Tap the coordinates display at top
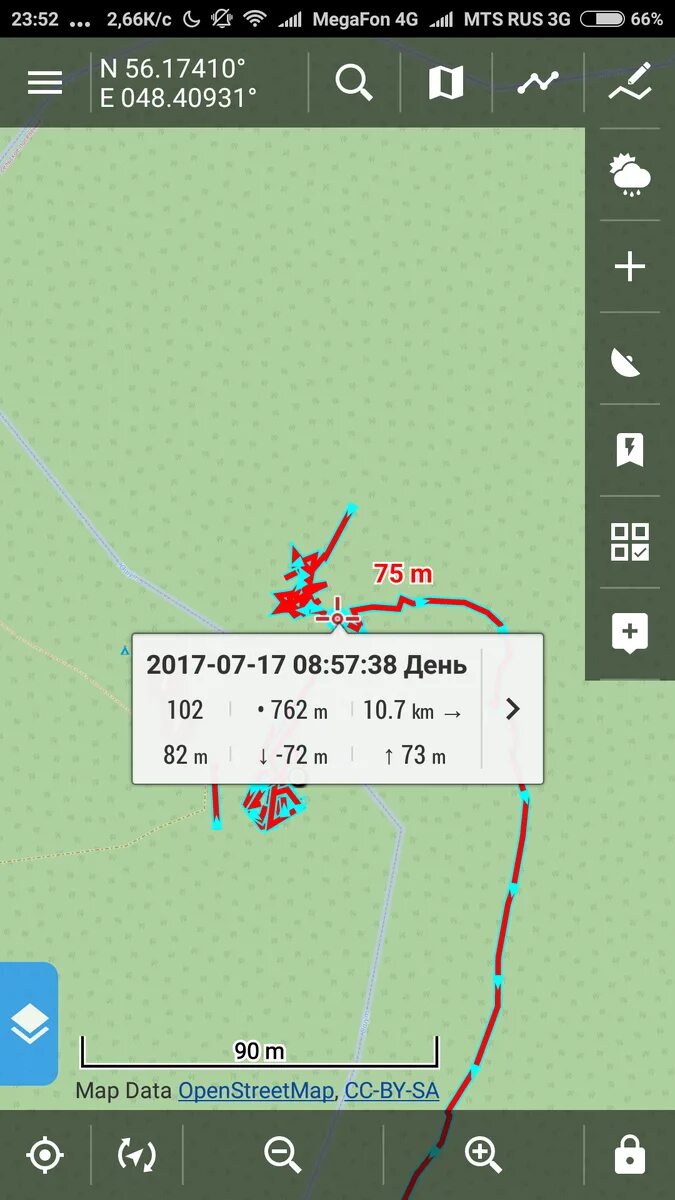This screenshot has height=1200, width=675. click(179, 83)
